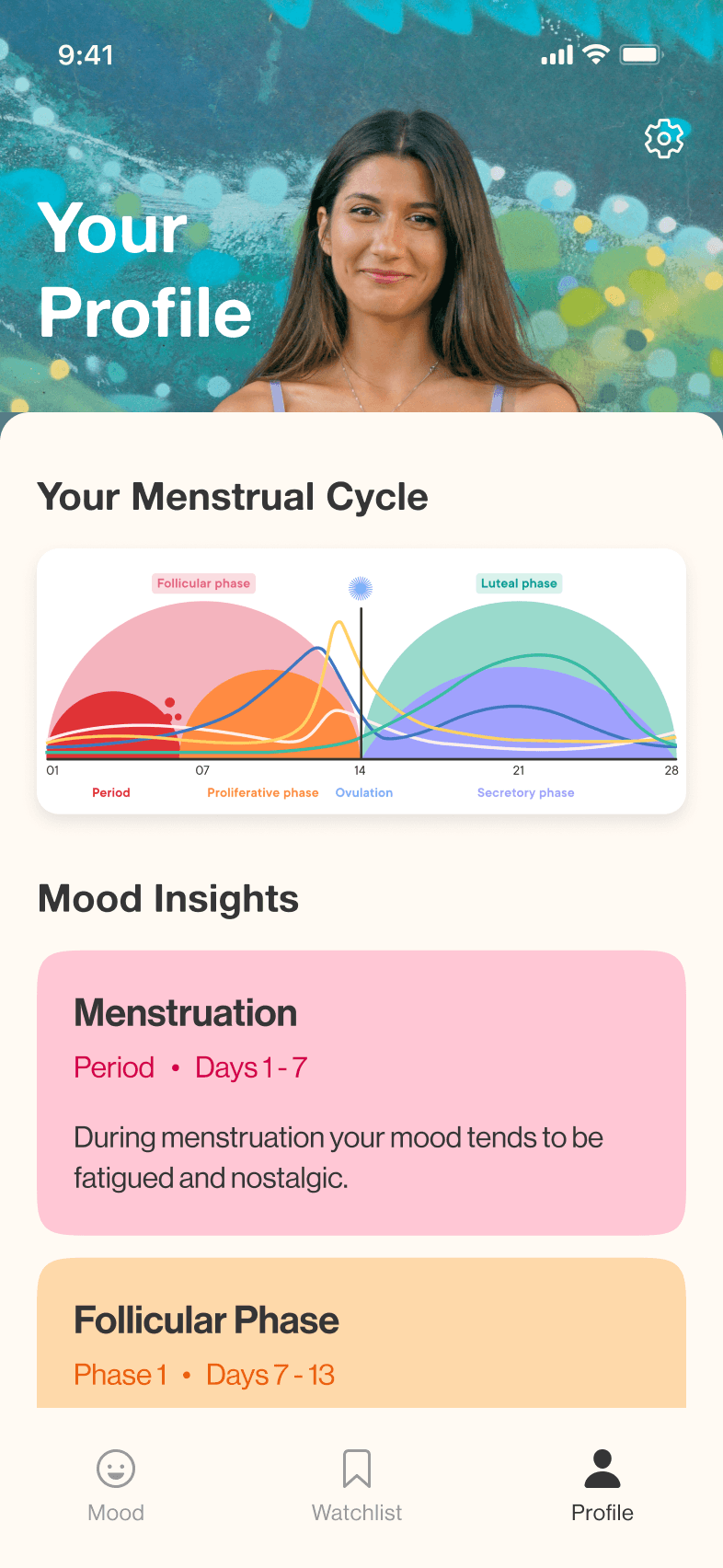Viewport: 723px width, 1568px height.
Task: Tap the Ovulation label below the chart
Action: point(363,792)
